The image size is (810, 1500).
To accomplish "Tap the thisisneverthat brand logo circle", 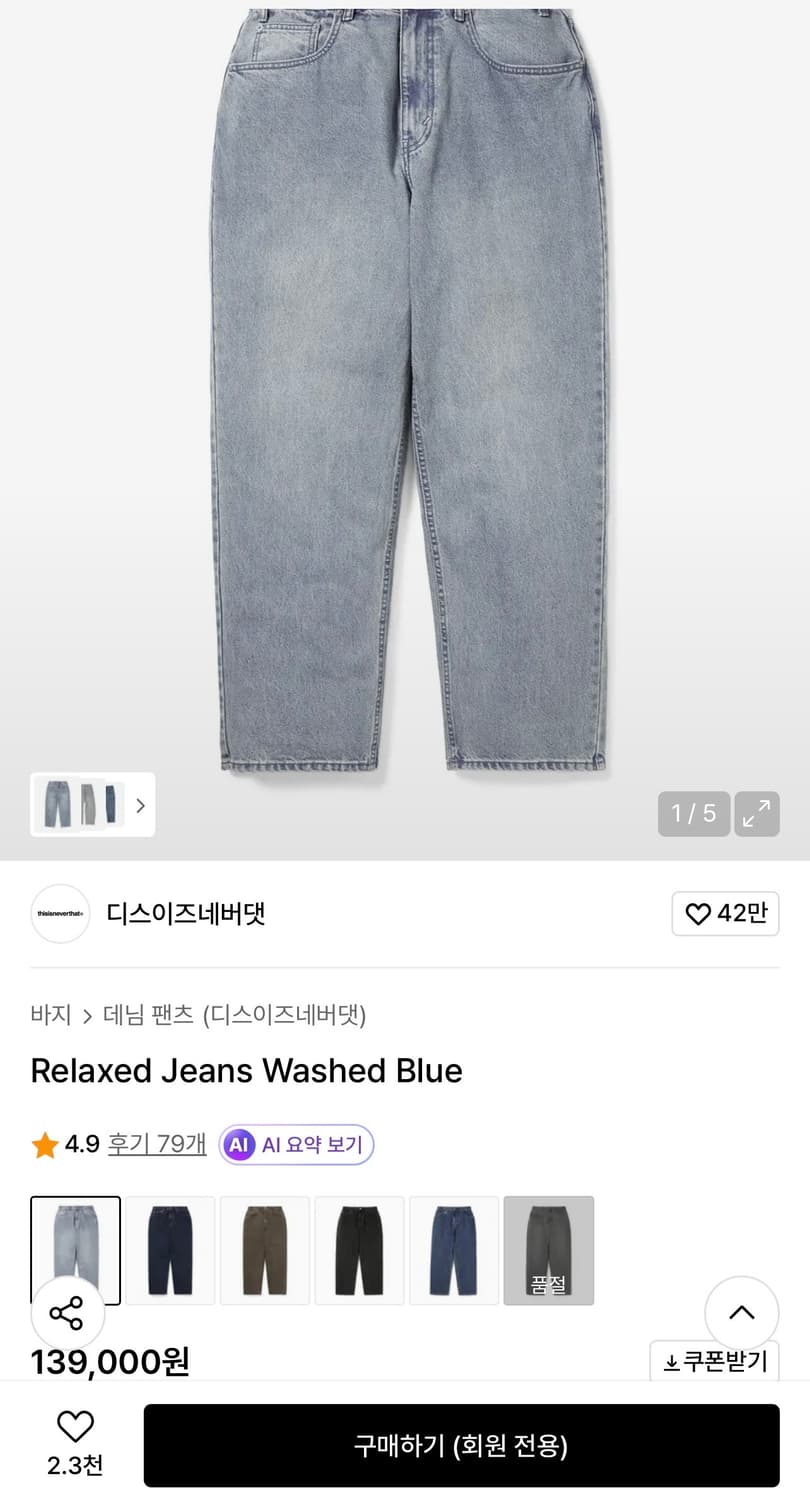I will click(60, 913).
